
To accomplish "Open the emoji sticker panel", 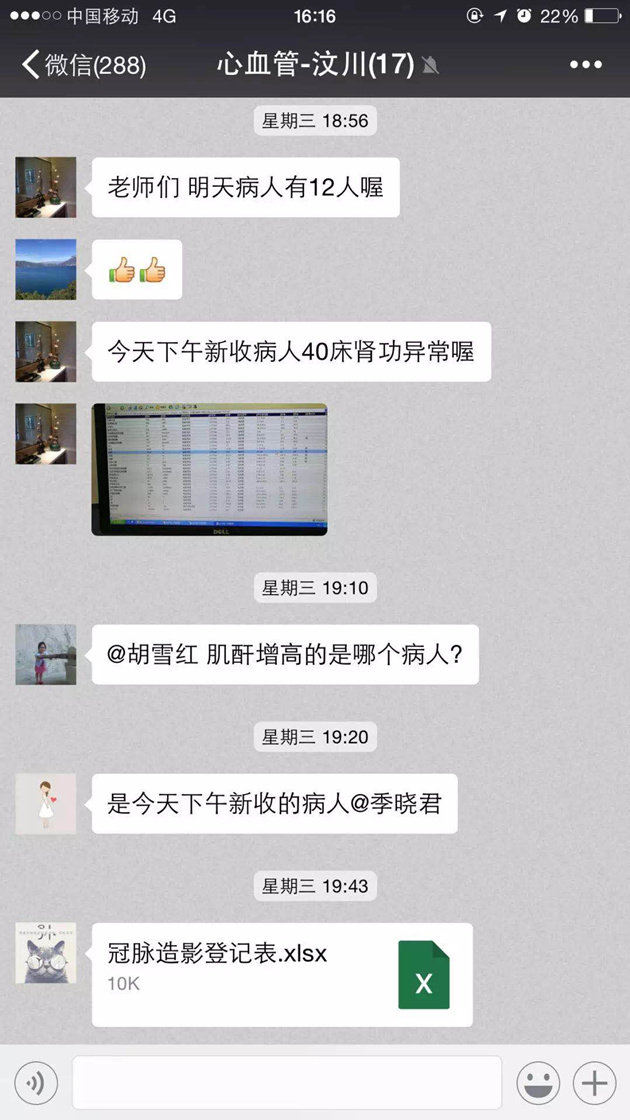I will (x=537, y=1083).
